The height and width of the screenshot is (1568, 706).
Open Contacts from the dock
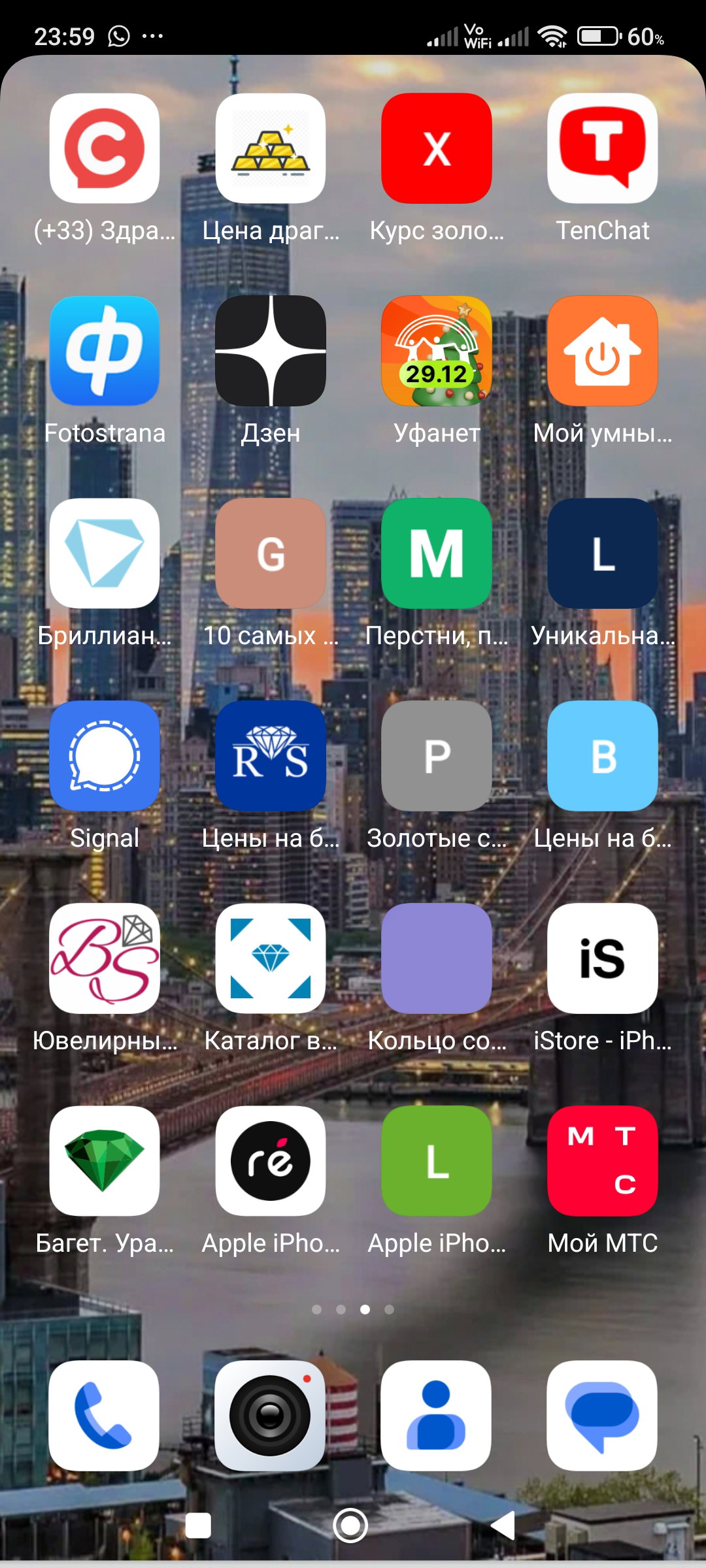[436, 1416]
